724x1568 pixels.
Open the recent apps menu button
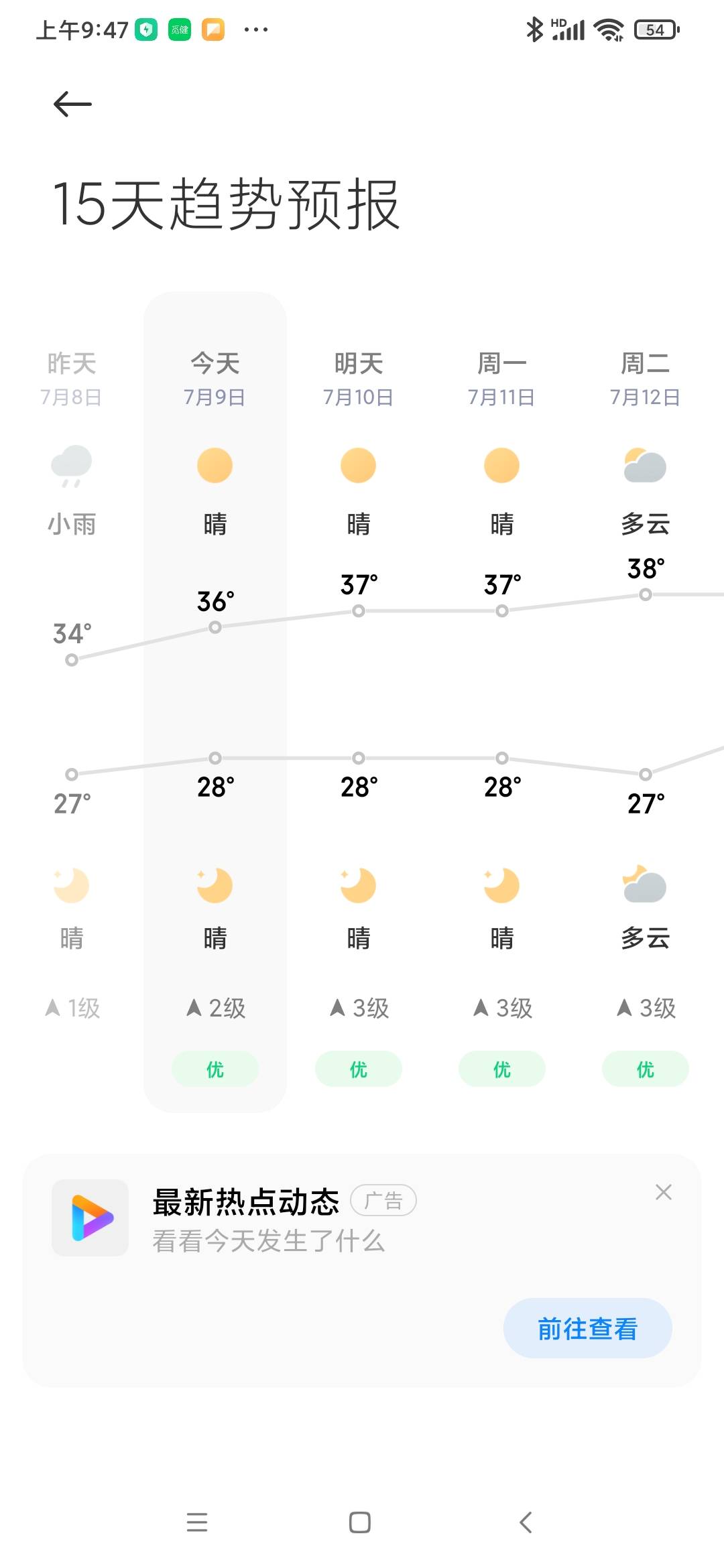197,1522
